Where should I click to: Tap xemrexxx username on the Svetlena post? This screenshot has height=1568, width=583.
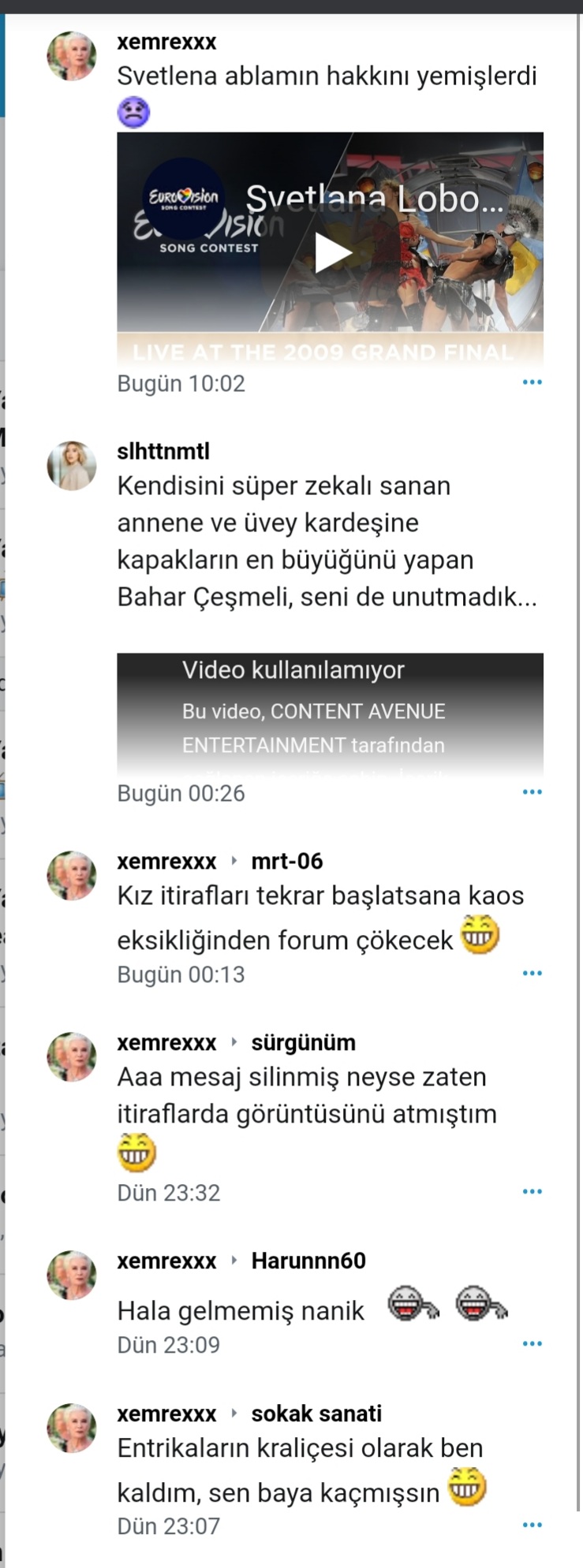(166, 41)
